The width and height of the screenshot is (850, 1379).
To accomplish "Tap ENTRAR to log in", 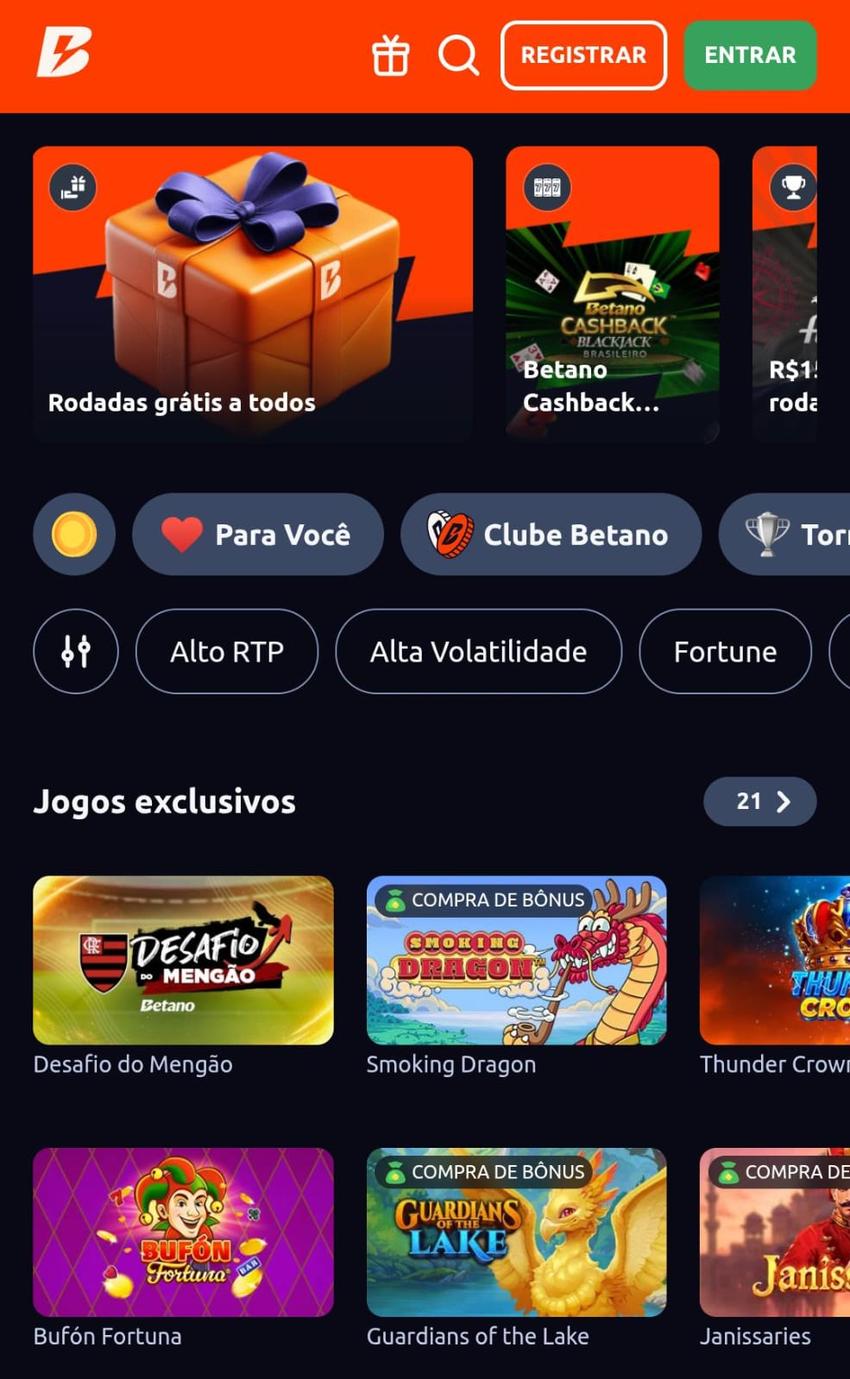I will click(750, 56).
